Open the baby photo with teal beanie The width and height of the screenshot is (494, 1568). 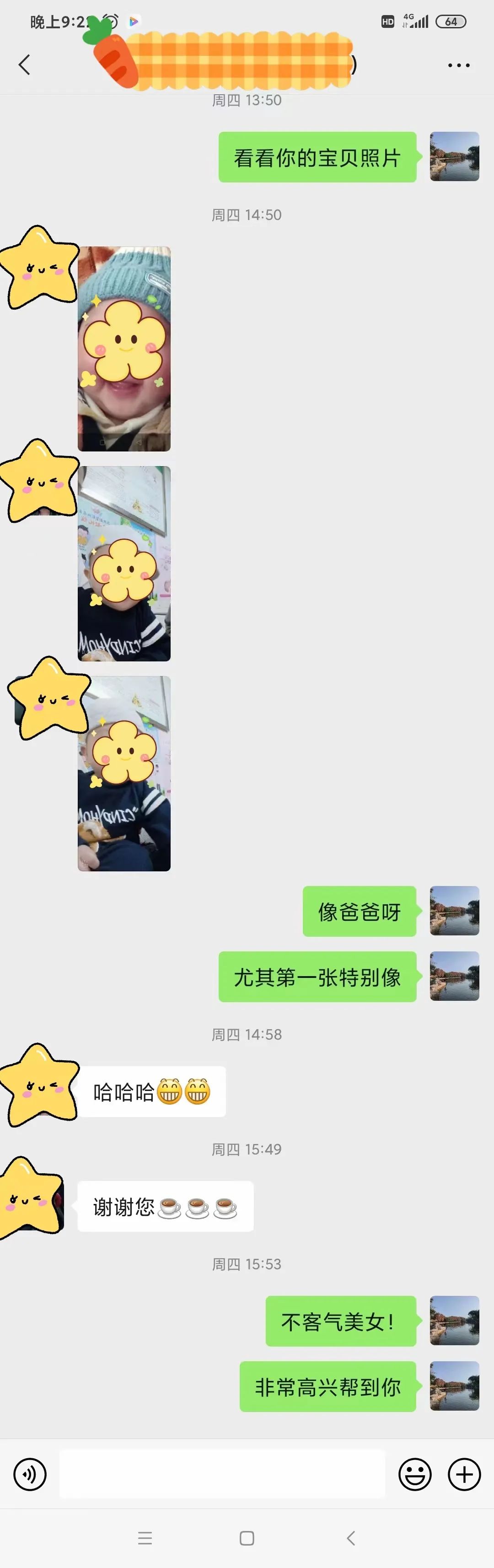[124, 348]
